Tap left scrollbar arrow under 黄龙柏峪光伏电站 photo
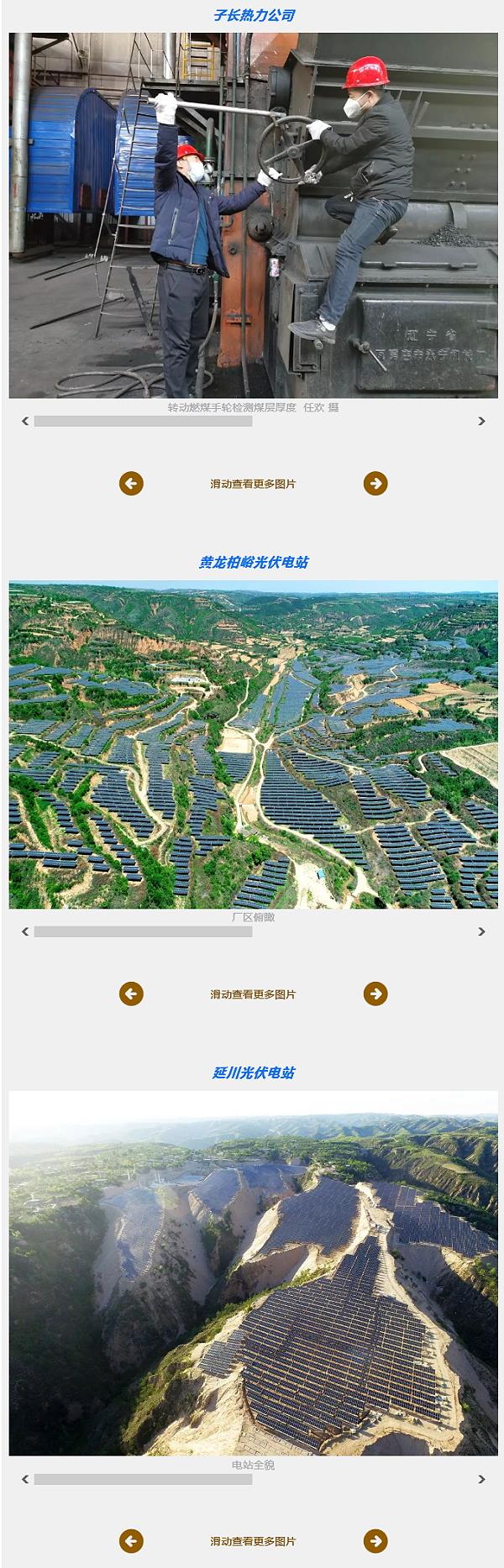 point(25,931)
